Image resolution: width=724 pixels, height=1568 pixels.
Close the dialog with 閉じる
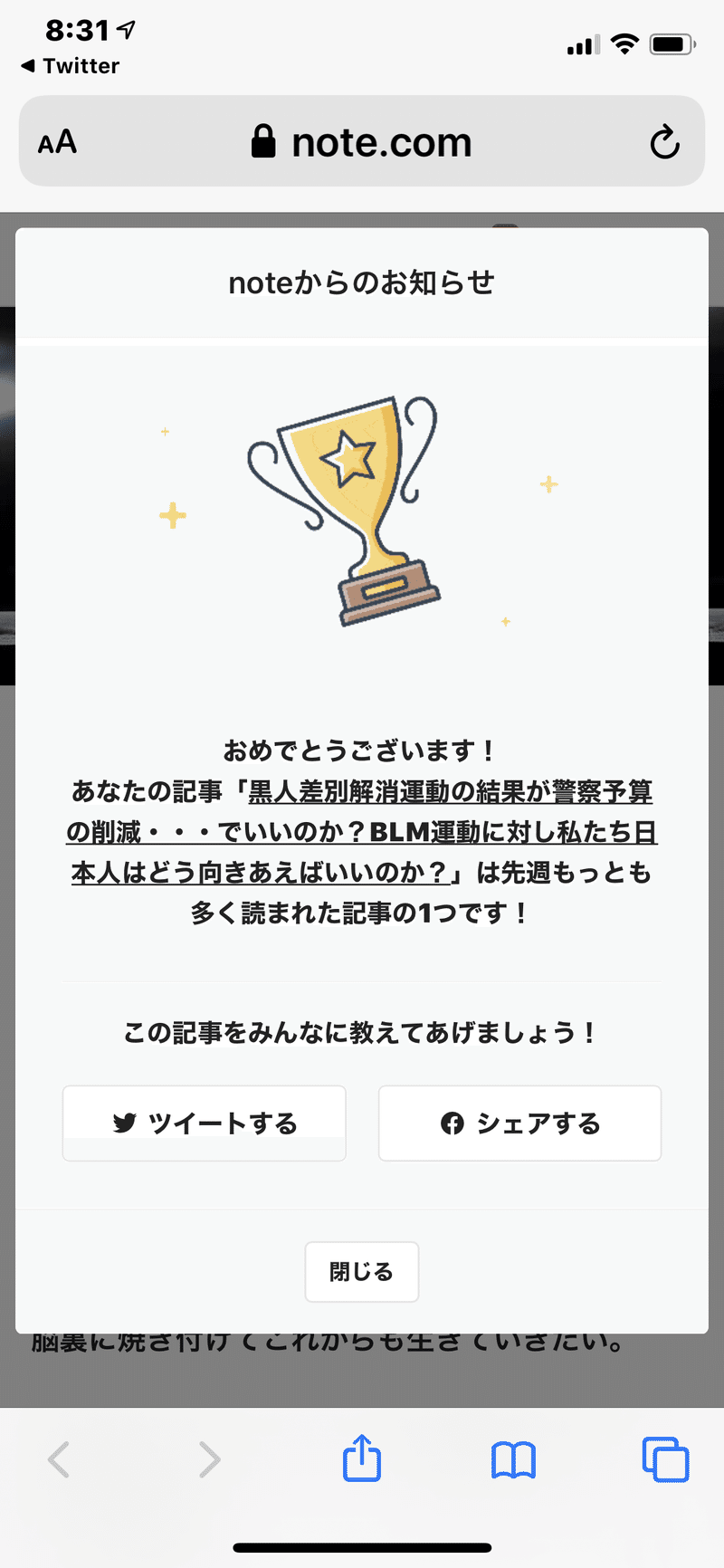pyautogui.click(x=361, y=1272)
